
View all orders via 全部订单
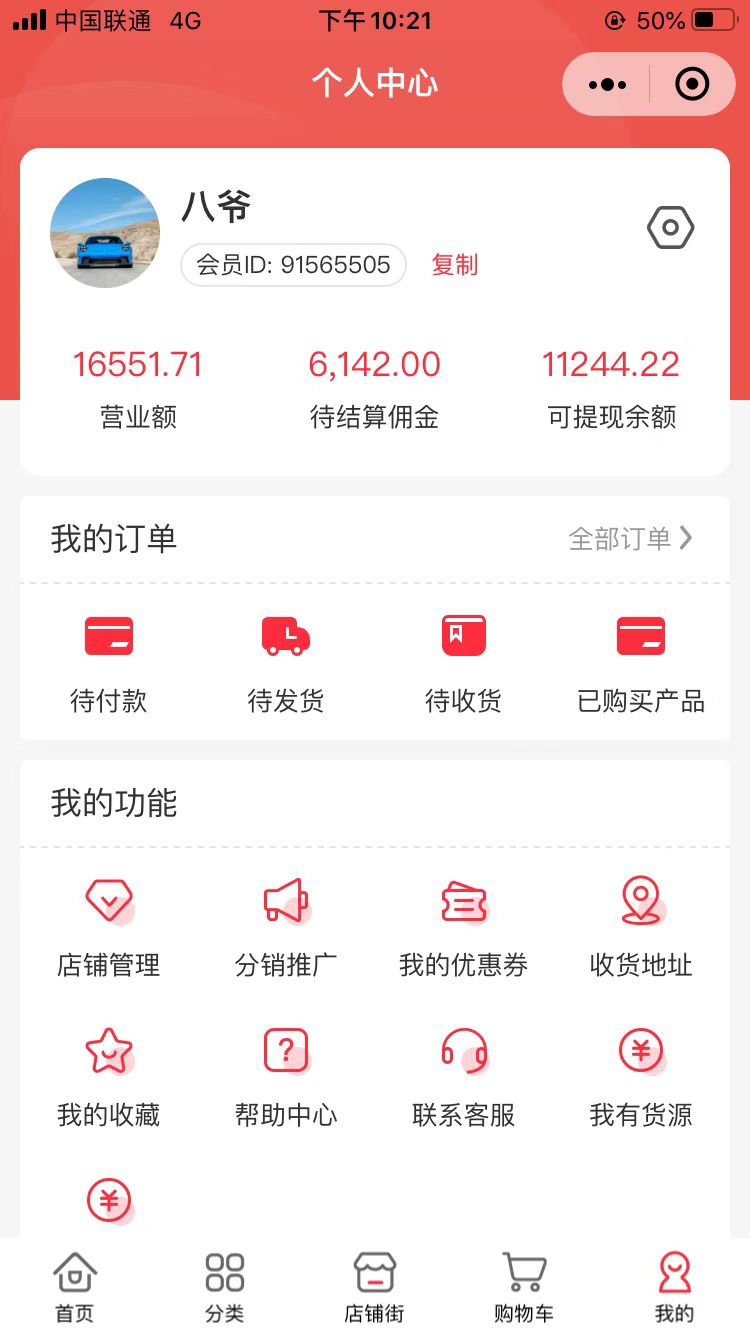(630, 539)
